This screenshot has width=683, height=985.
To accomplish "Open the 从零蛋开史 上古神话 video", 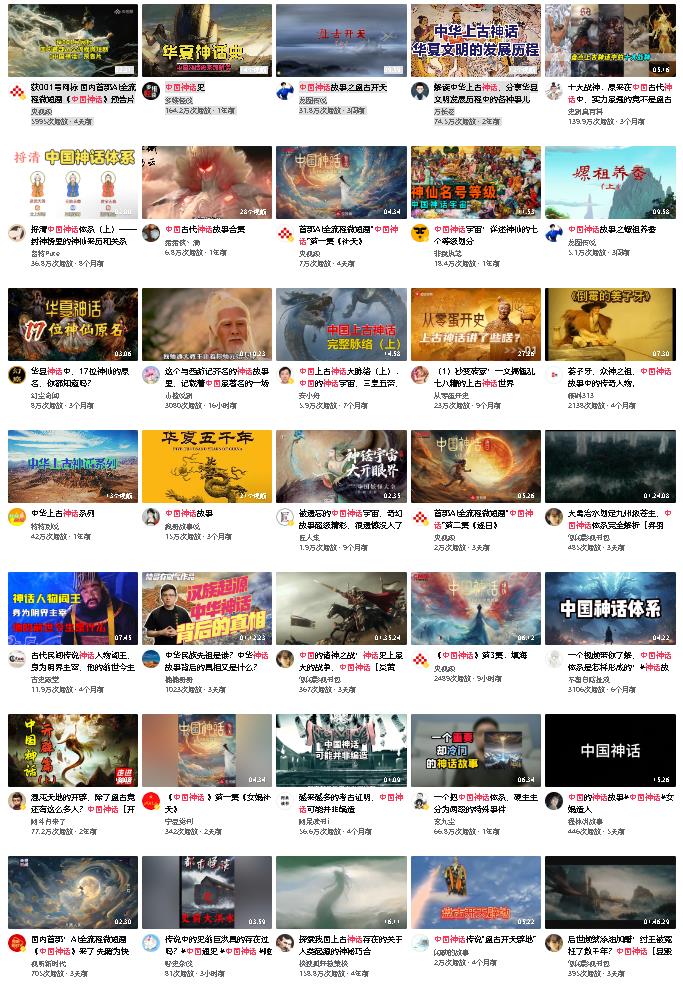I will click(475, 325).
